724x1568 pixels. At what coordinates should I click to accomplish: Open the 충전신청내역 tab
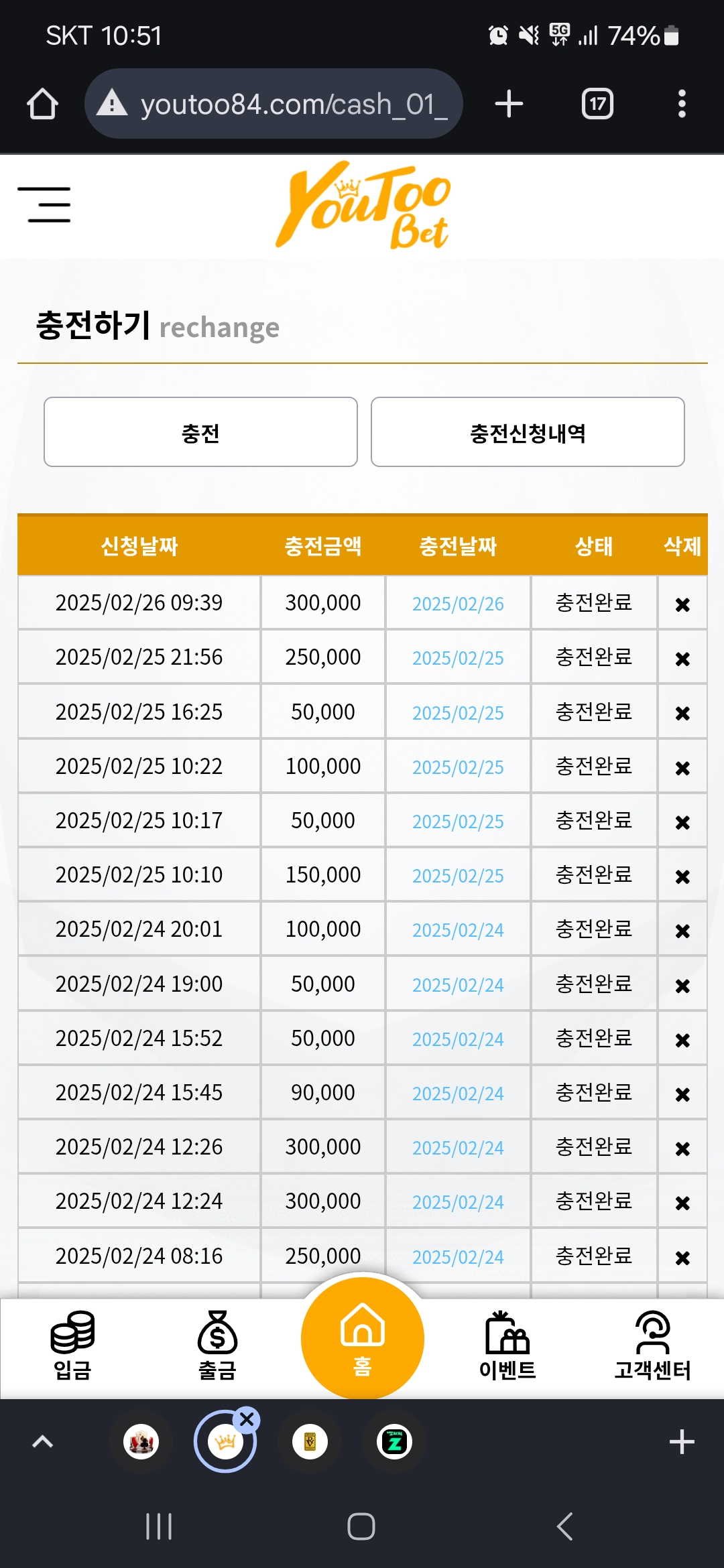tap(528, 432)
